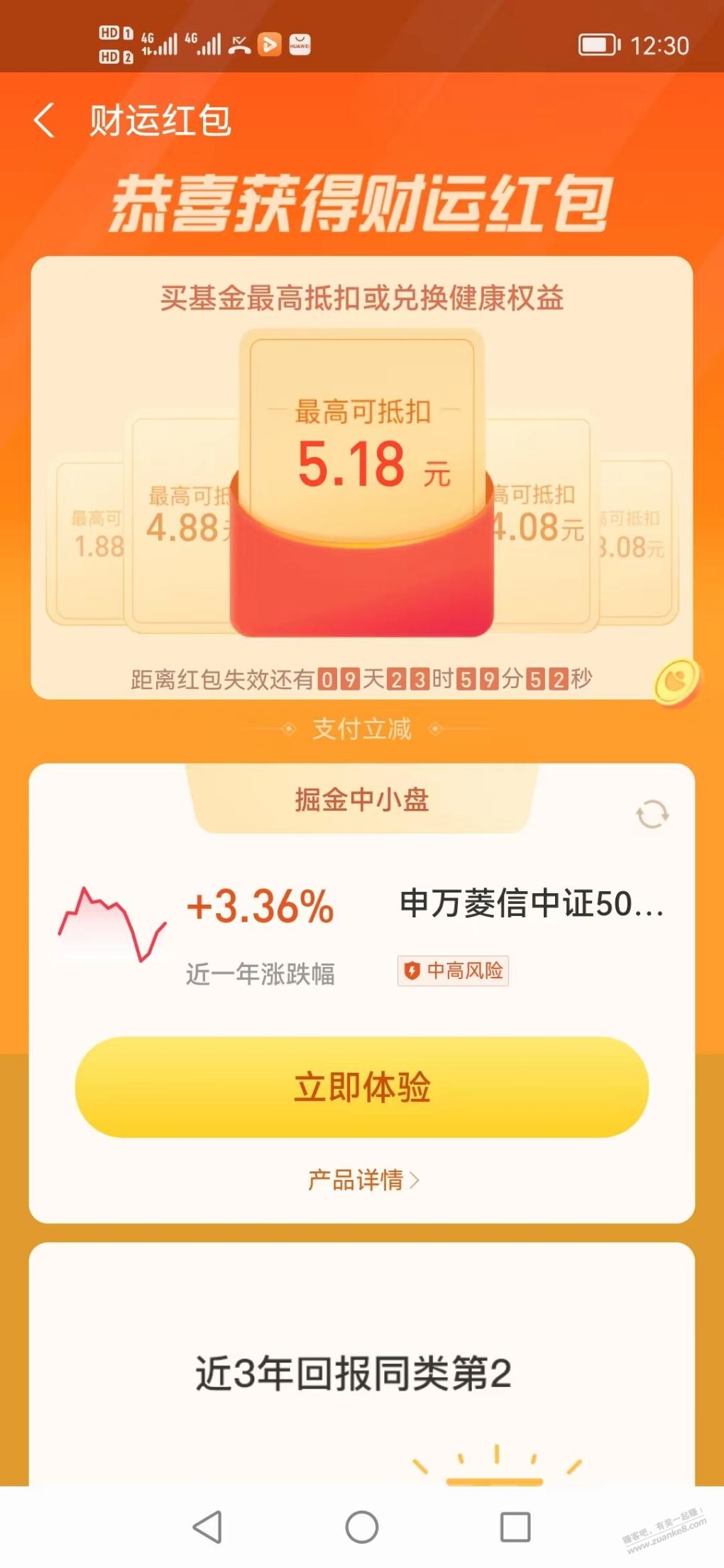Select the 4.88元 coupon card

coord(182,525)
